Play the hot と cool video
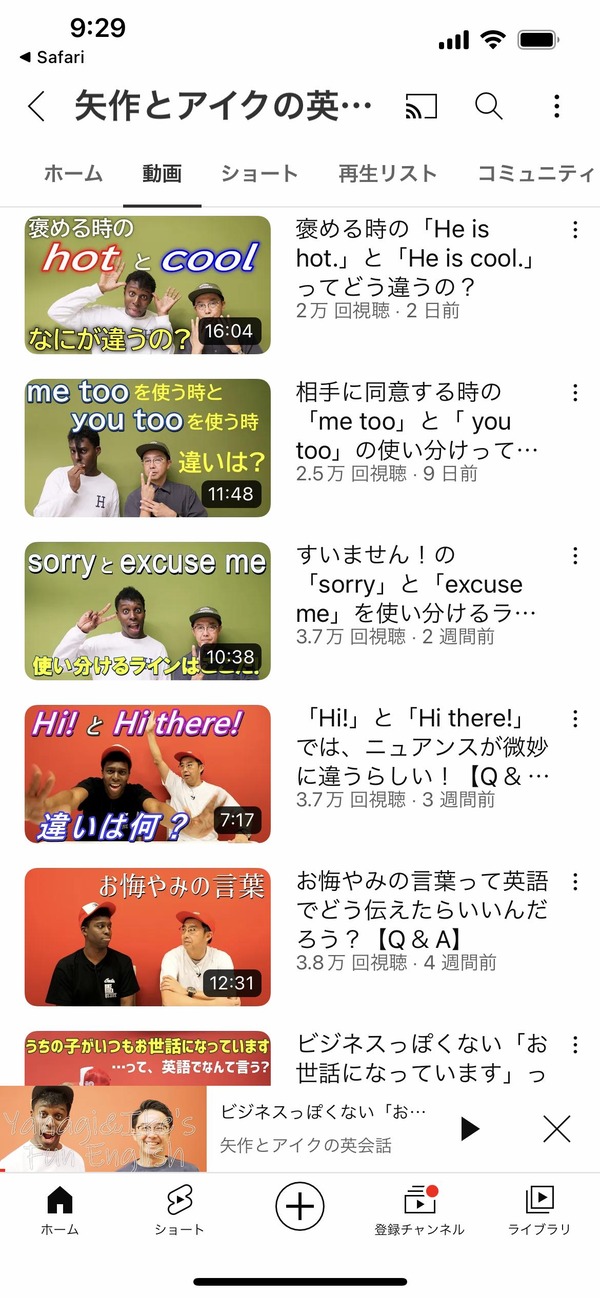The image size is (600, 1298). click(147, 285)
